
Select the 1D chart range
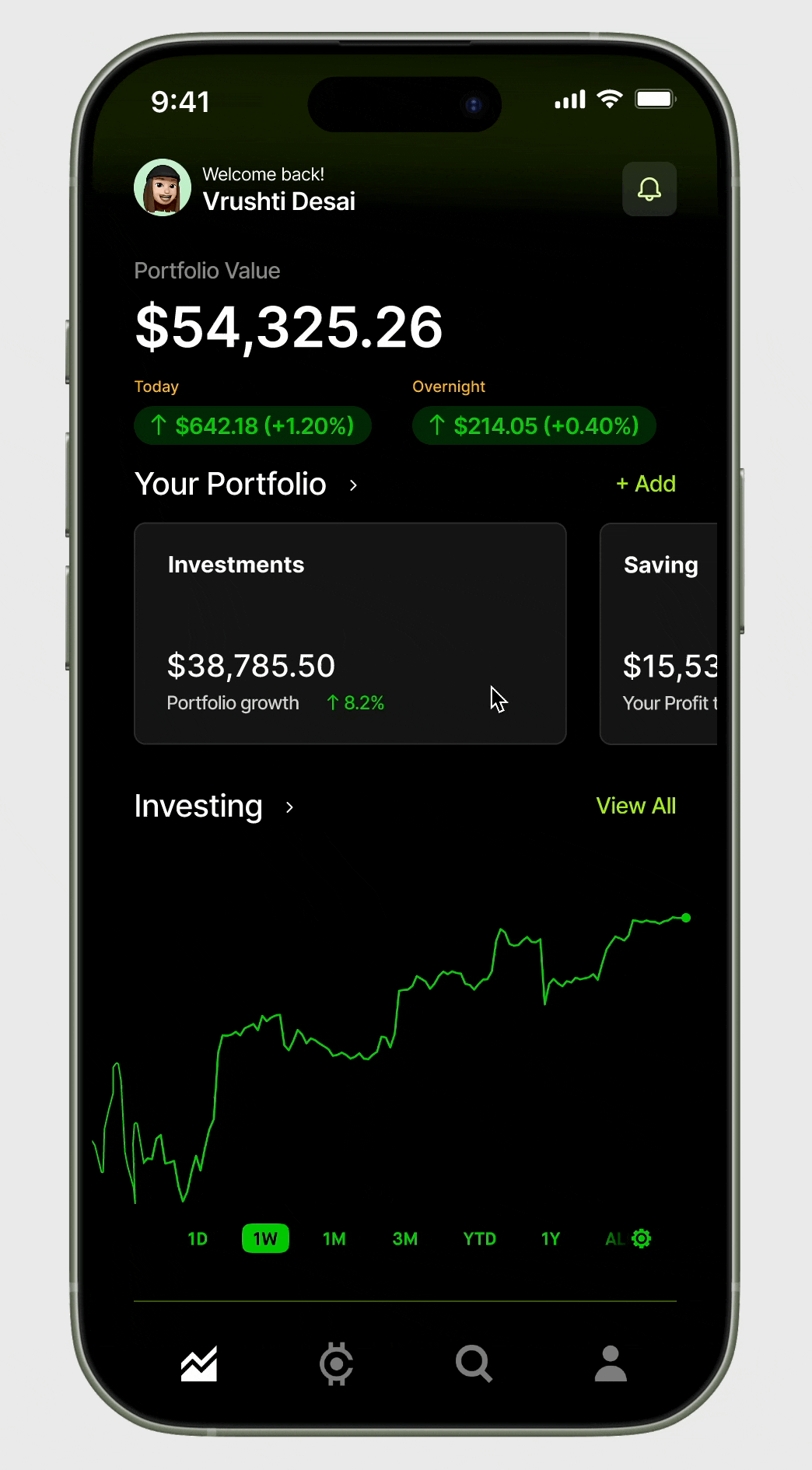pyautogui.click(x=198, y=1239)
